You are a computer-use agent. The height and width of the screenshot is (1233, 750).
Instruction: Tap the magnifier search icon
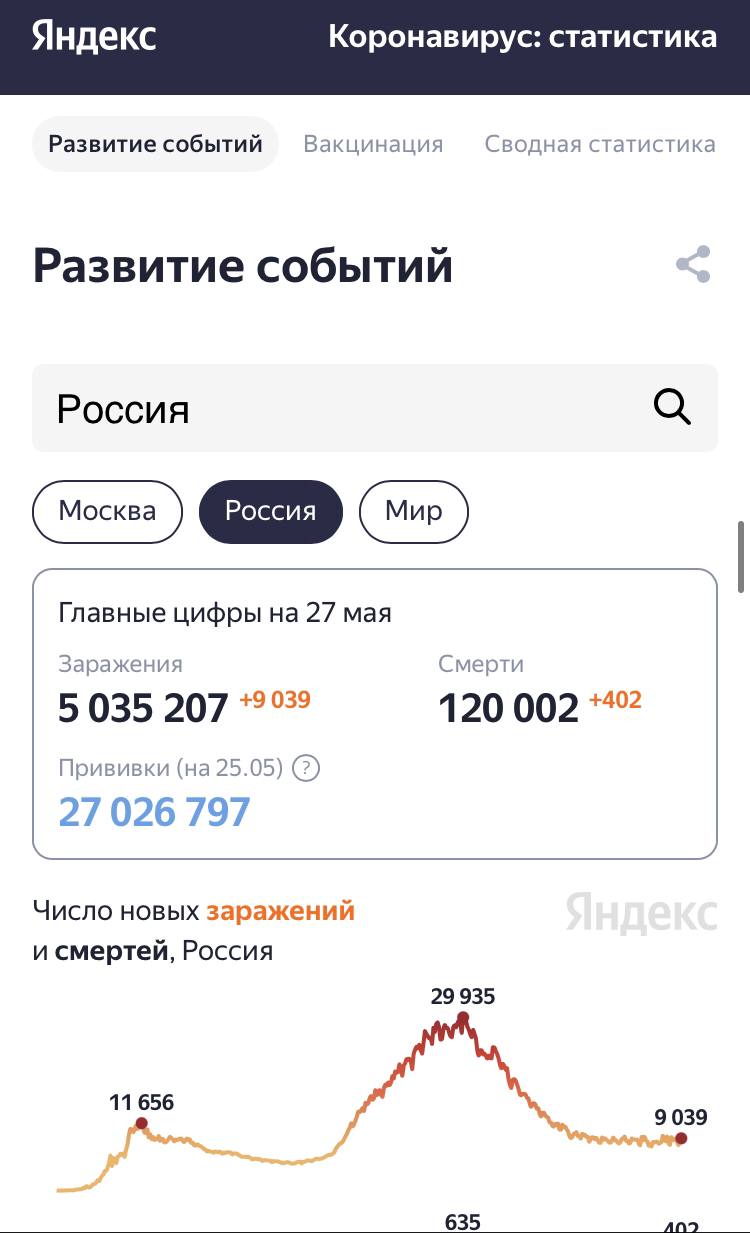point(672,408)
